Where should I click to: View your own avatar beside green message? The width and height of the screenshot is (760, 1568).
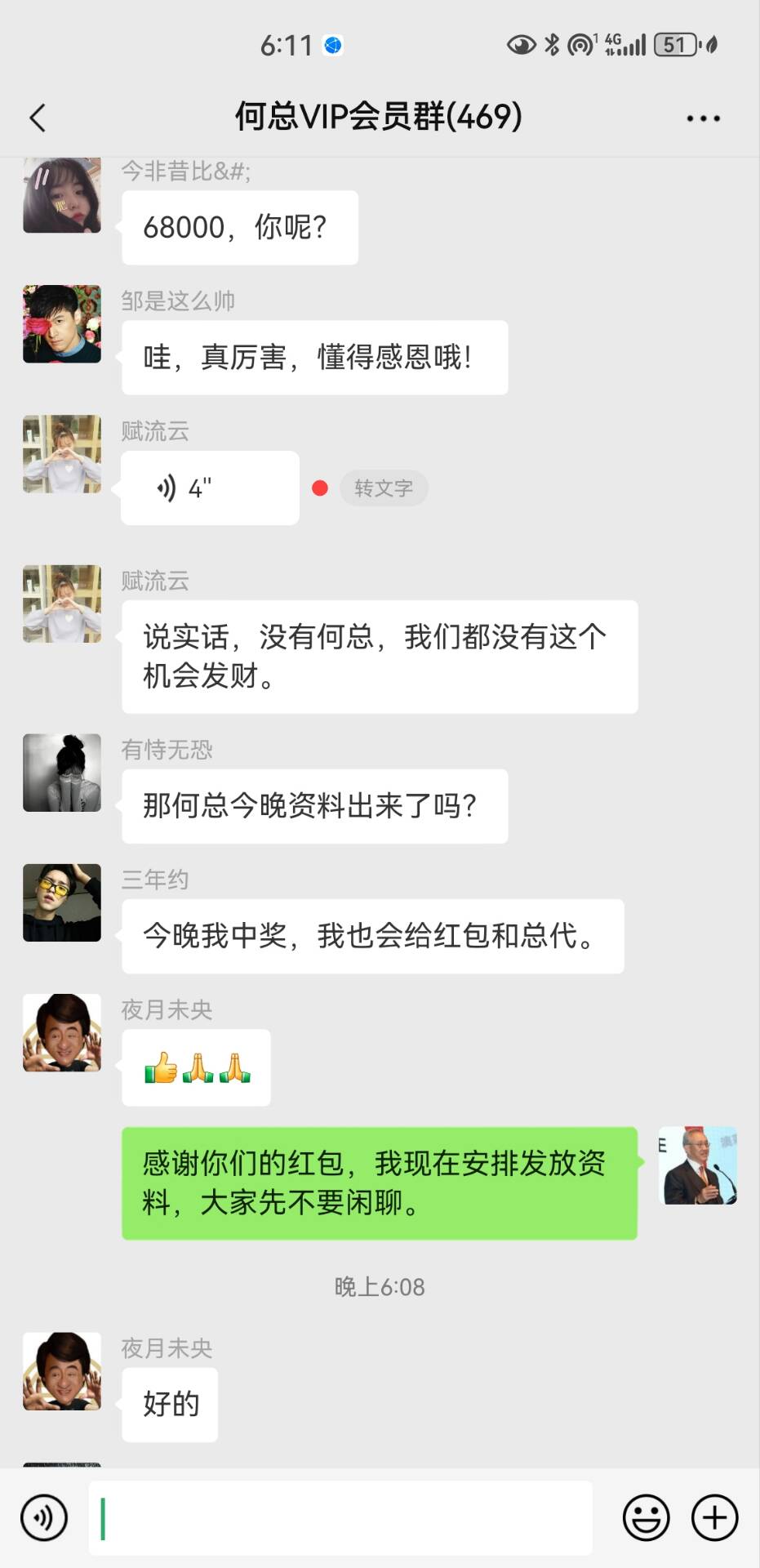click(698, 1165)
